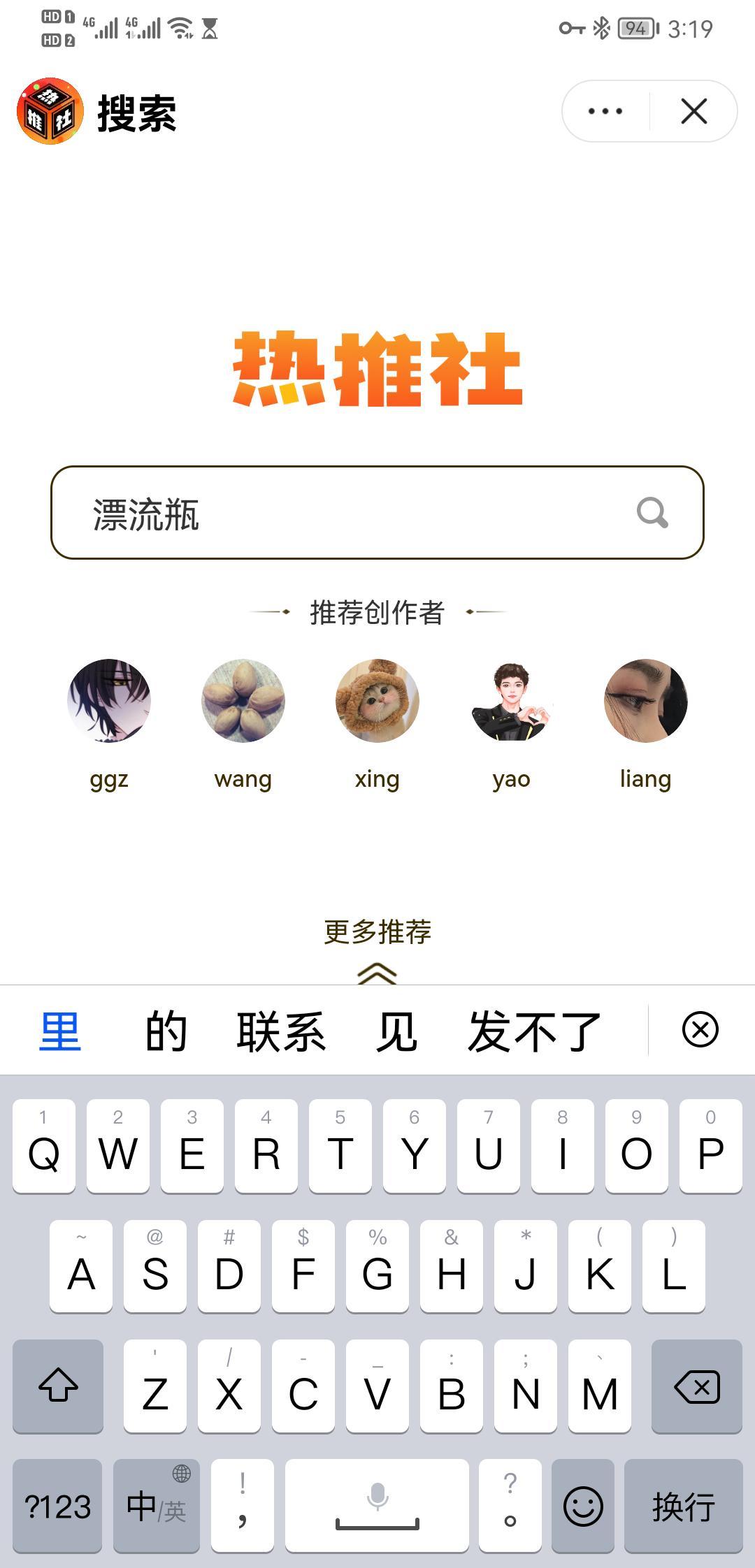Open creator liang's page
Image resolution: width=755 pixels, height=1568 pixels.
coord(646,701)
